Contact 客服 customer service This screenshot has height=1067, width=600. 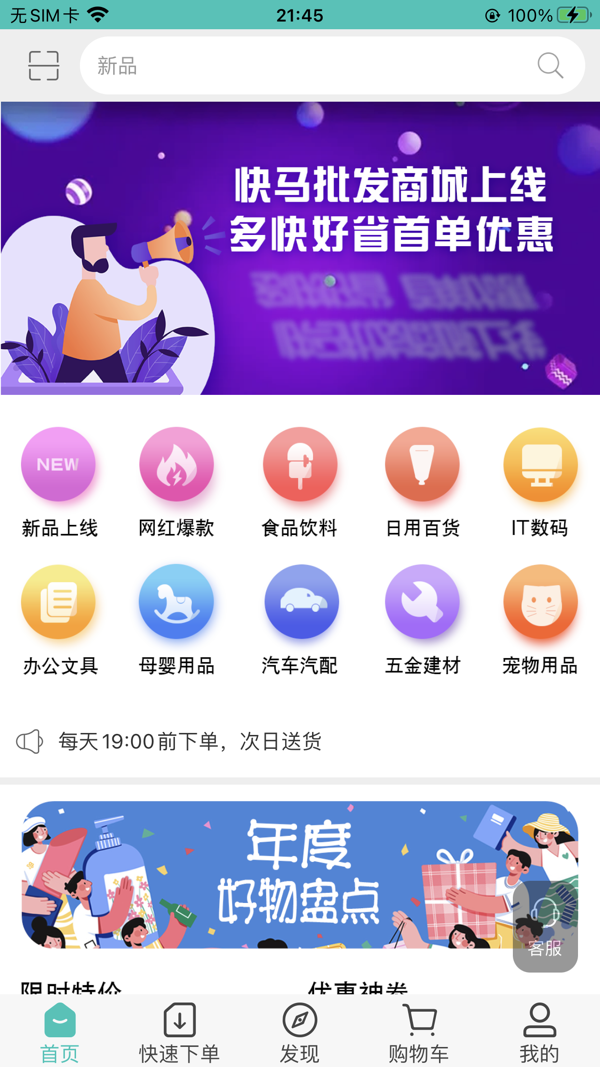545,927
